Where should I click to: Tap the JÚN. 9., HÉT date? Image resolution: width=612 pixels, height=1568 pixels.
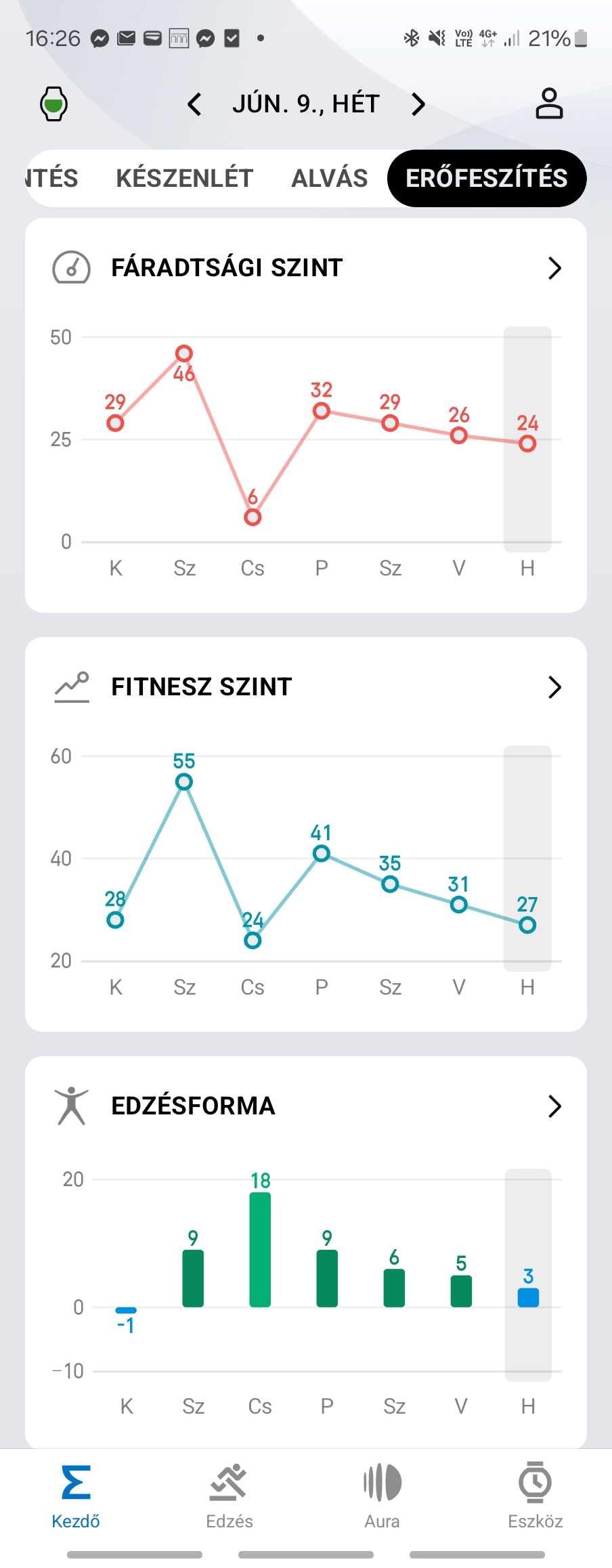pos(306,104)
